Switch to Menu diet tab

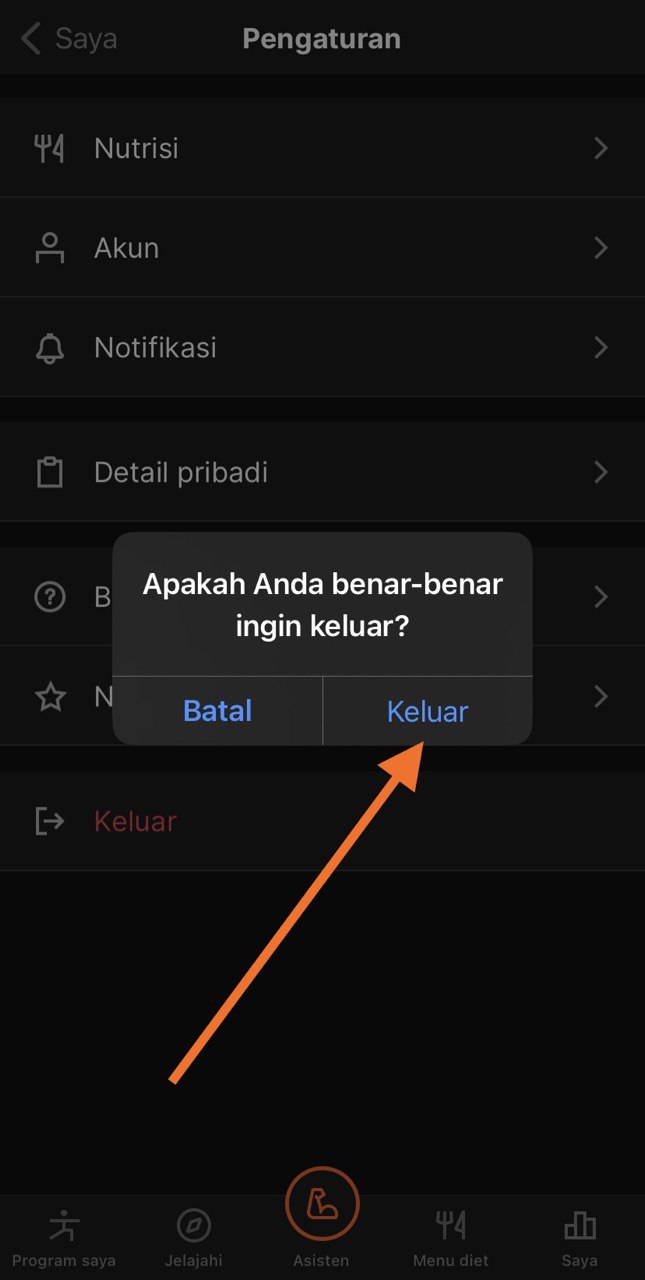(x=451, y=1238)
